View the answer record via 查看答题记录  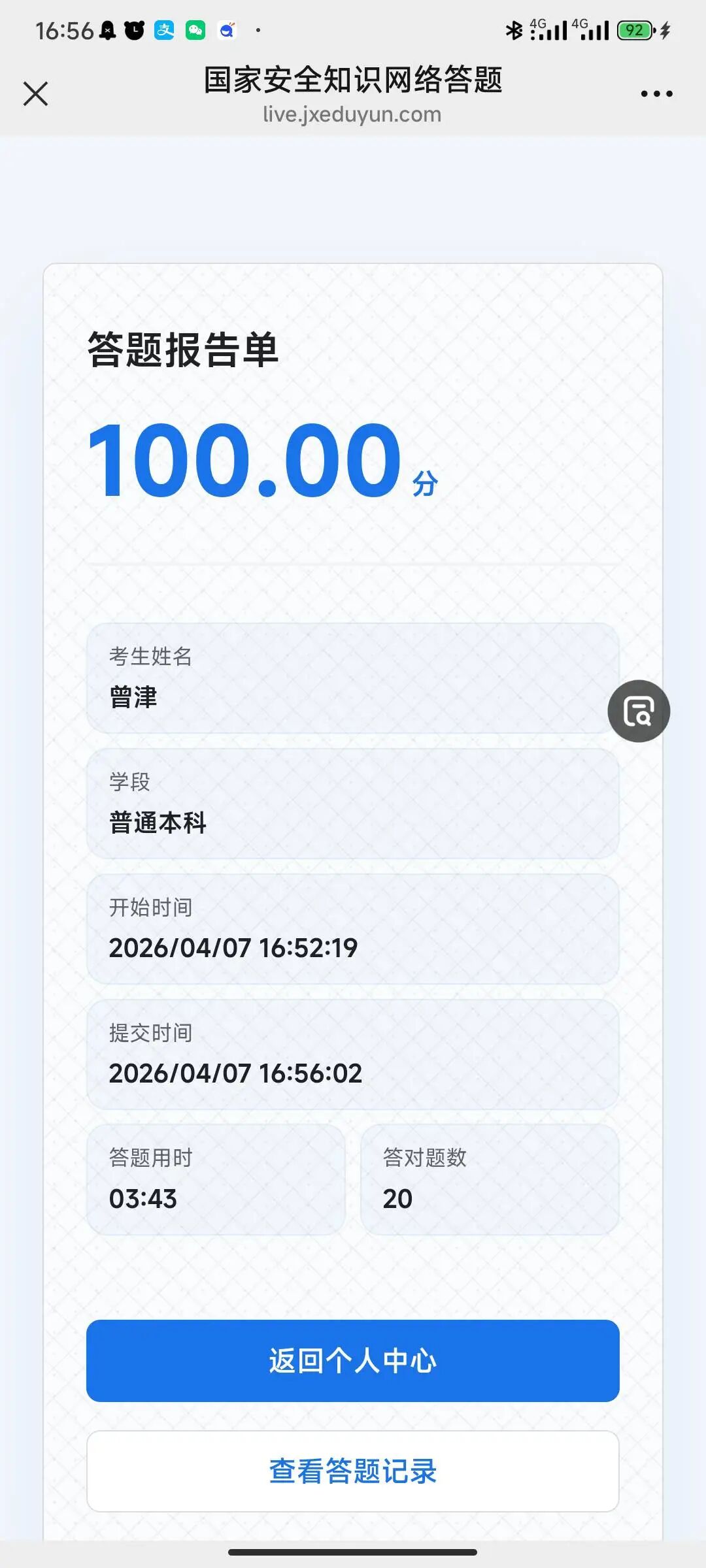pos(353,1471)
